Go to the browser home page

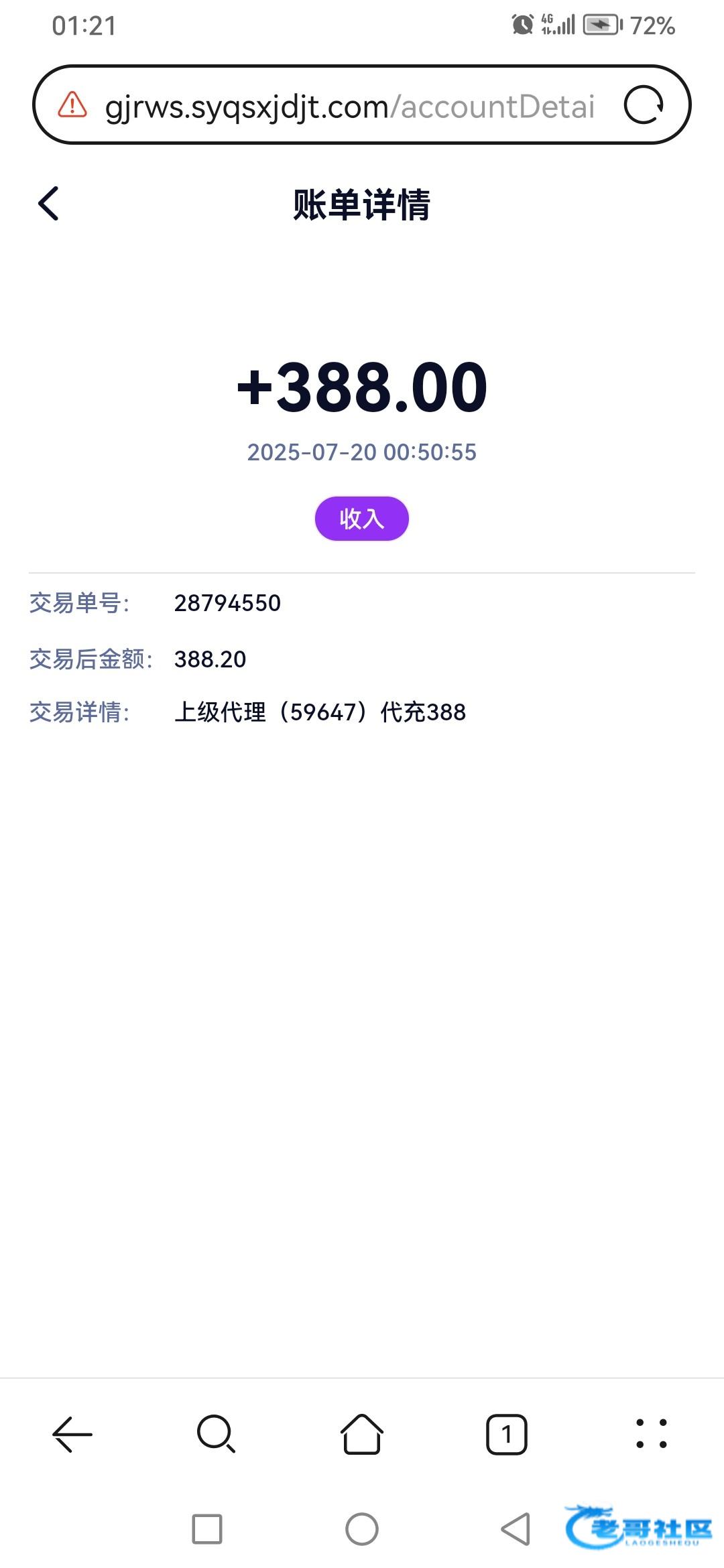point(362,1435)
